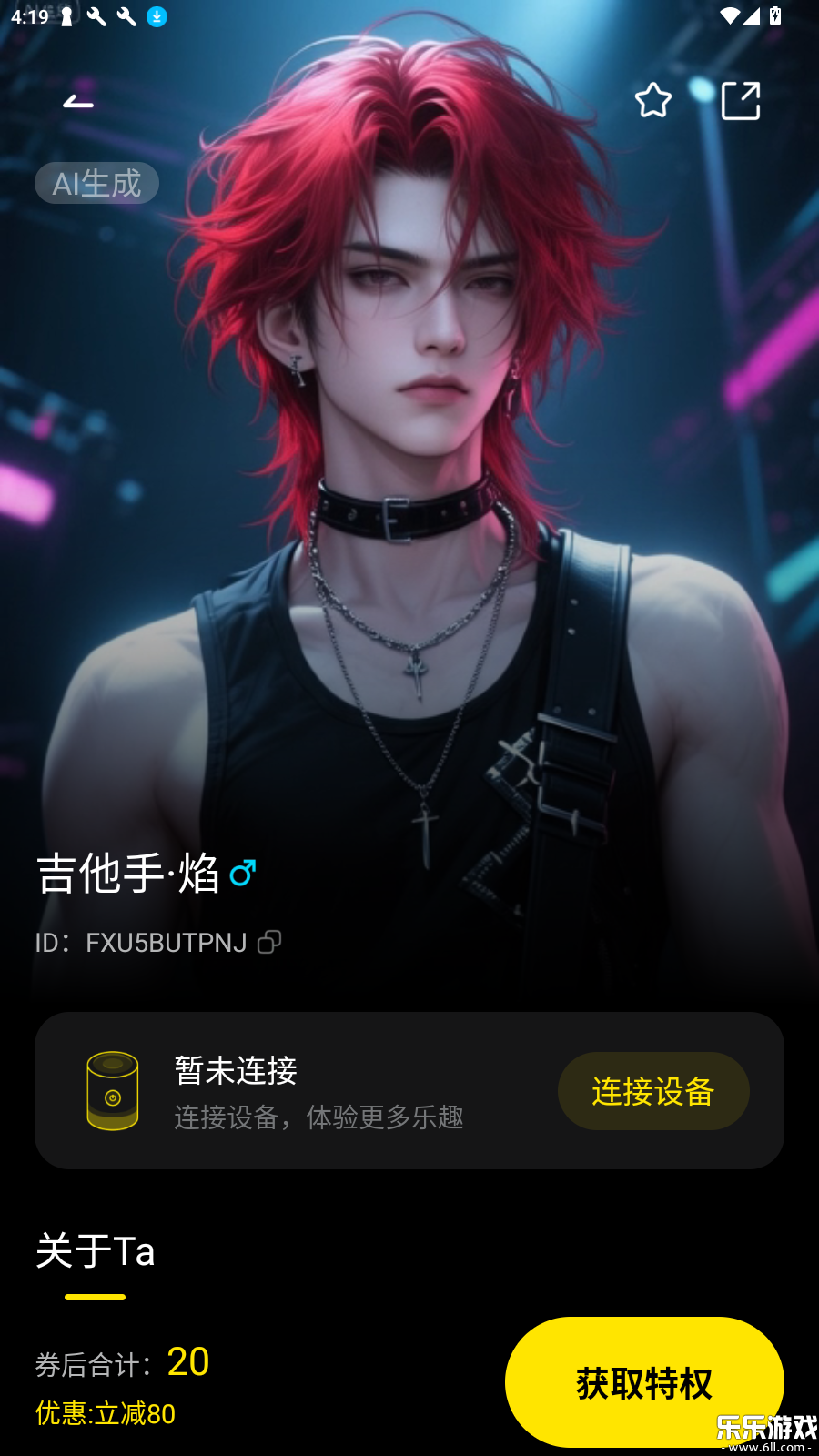
Task: Tap the signal strength icon in status bar
Action: 753,15
